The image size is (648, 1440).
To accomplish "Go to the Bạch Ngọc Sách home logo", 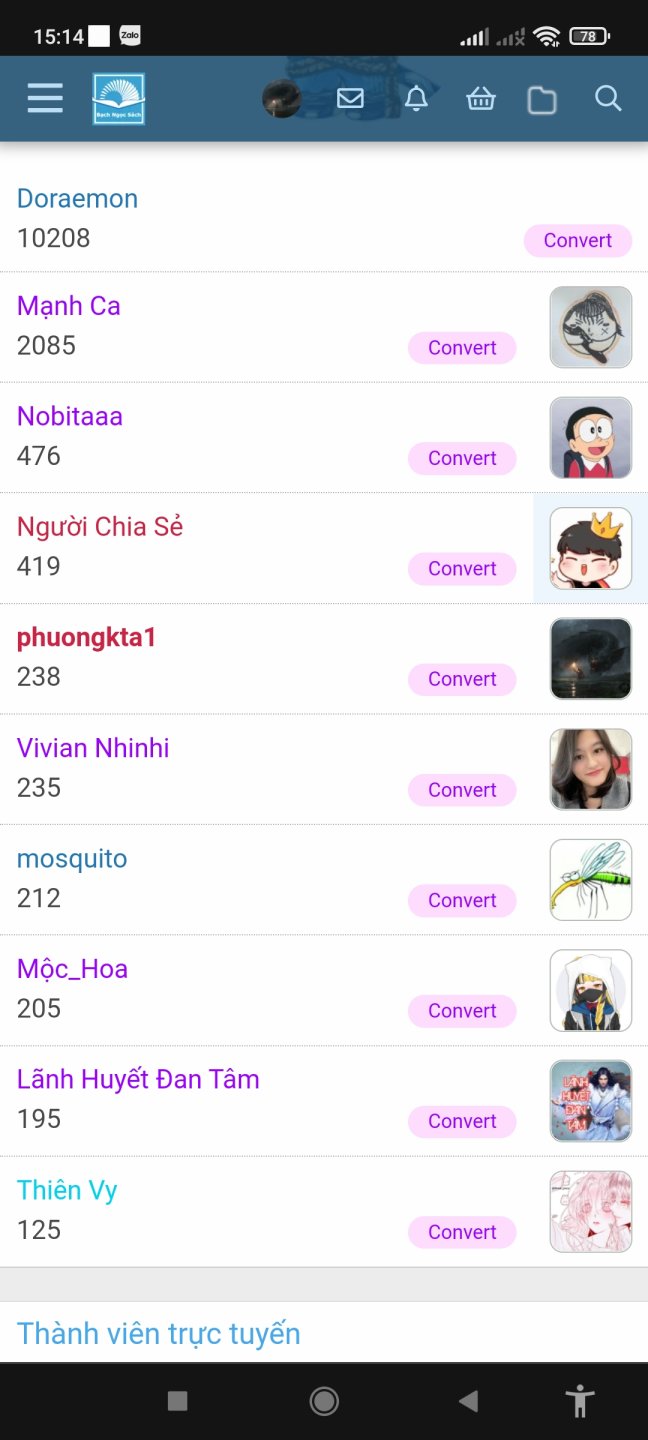I will 119,99.
